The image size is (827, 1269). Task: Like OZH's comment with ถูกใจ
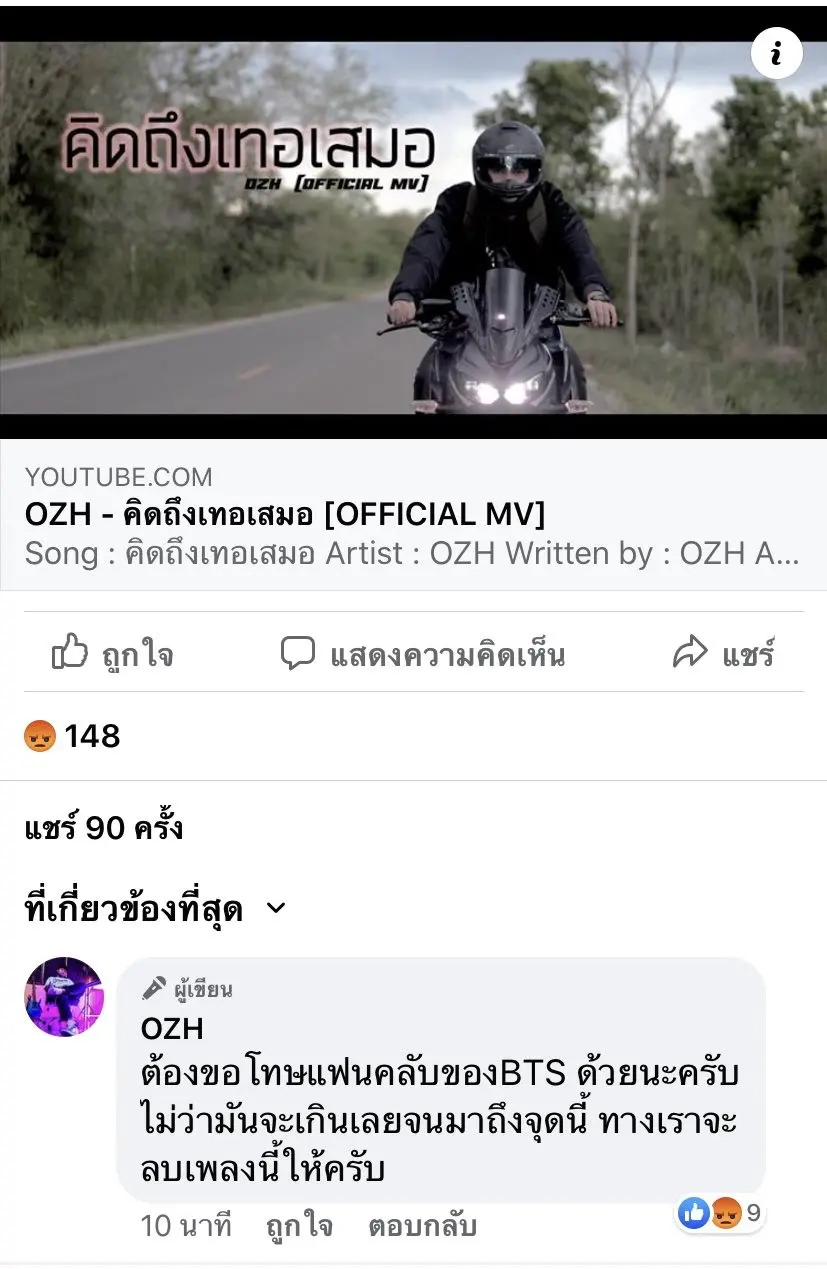tap(299, 1226)
